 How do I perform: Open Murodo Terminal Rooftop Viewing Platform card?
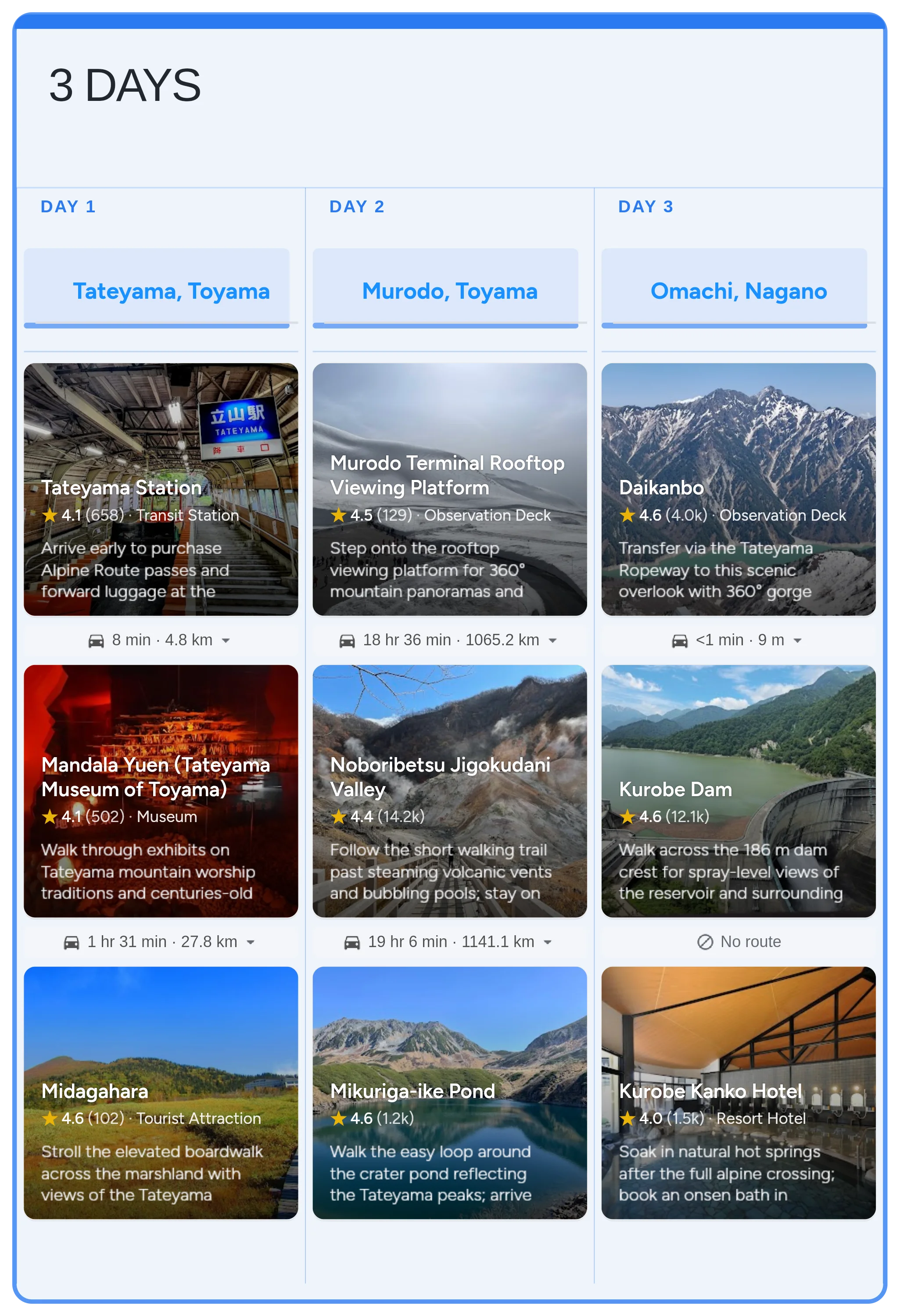click(x=450, y=489)
